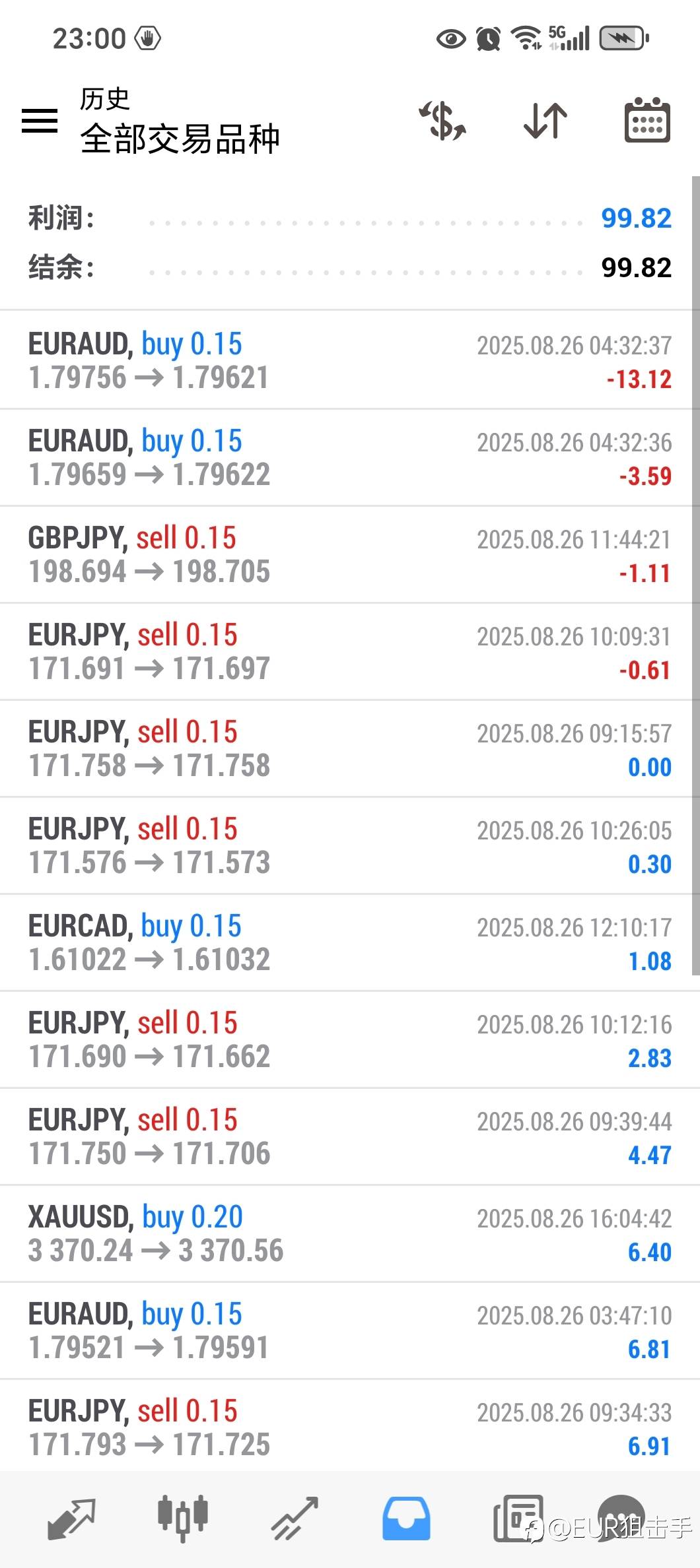Open EURJPY sell trade with 0.00 profit
This screenshot has width=700, height=1568.
click(350, 748)
